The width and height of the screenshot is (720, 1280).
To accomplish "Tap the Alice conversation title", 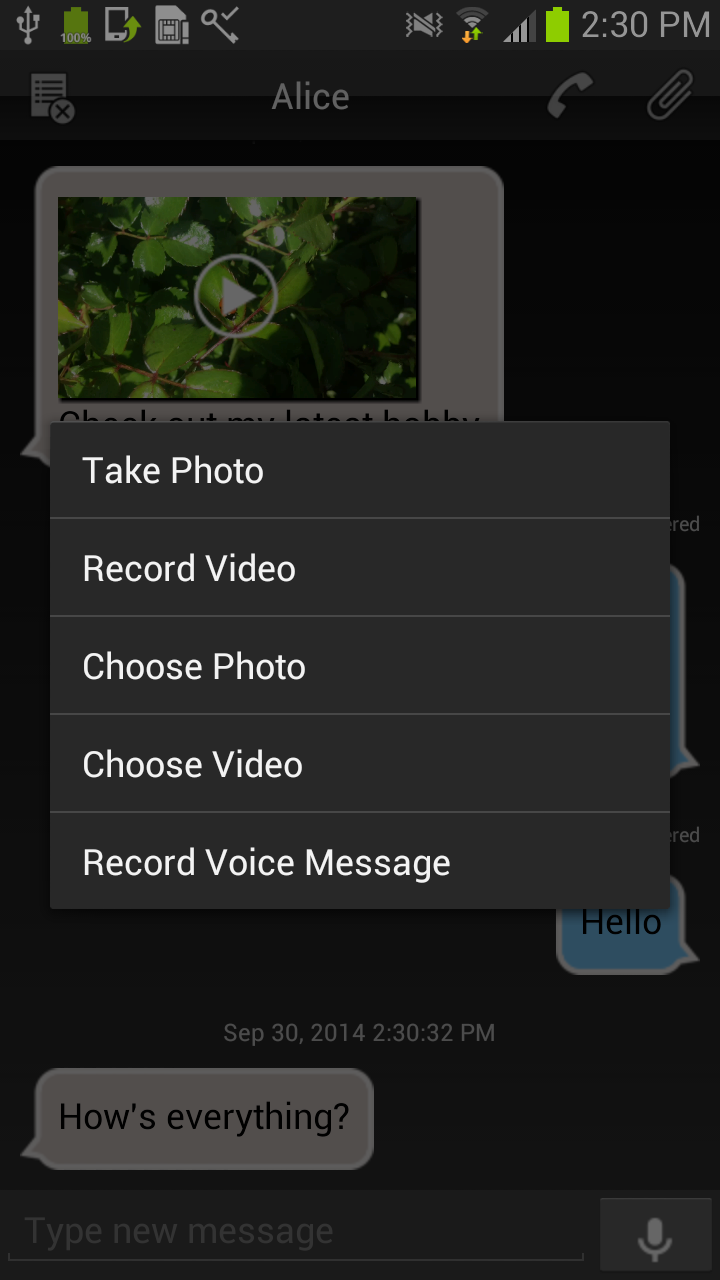I will [310, 95].
